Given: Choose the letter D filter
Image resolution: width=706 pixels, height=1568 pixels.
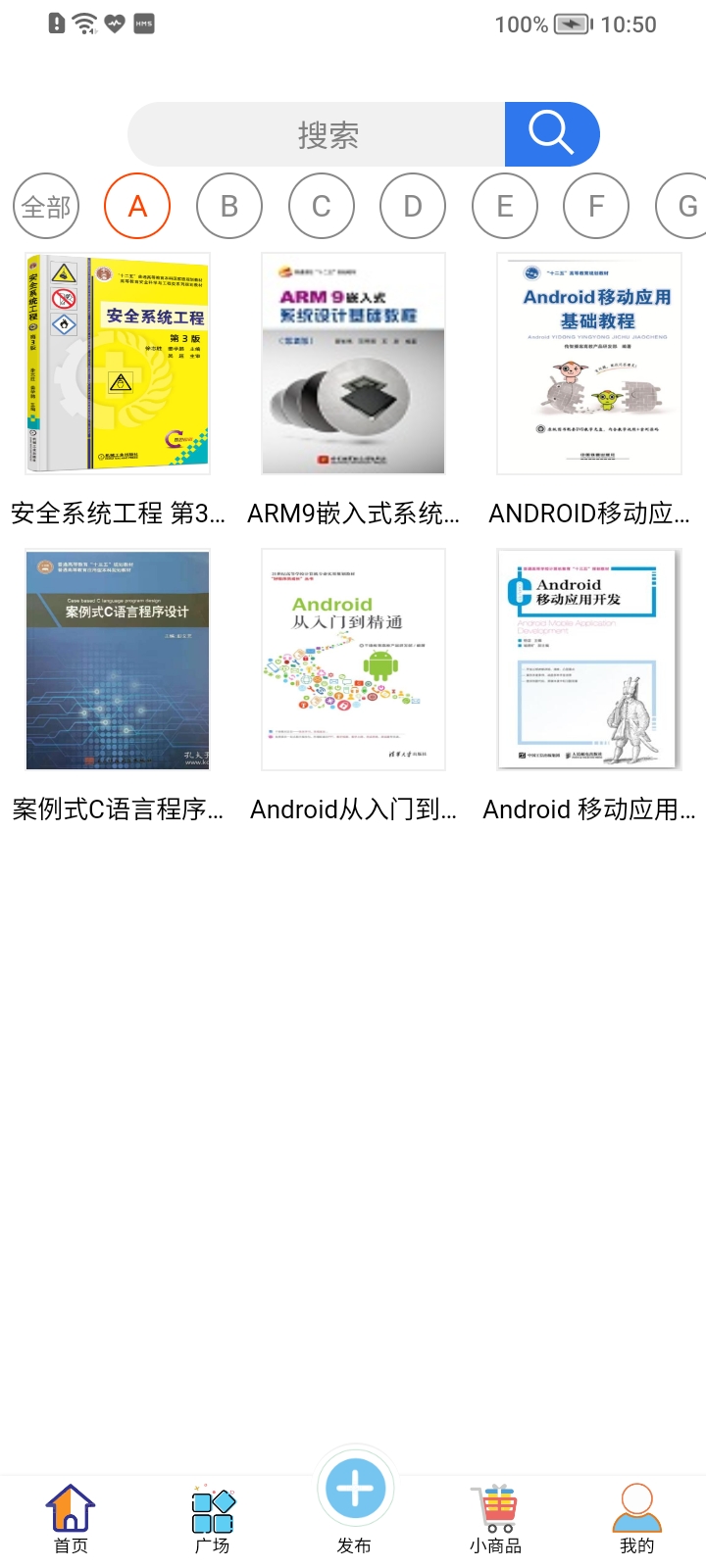Looking at the screenshot, I should tap(413, 207).
